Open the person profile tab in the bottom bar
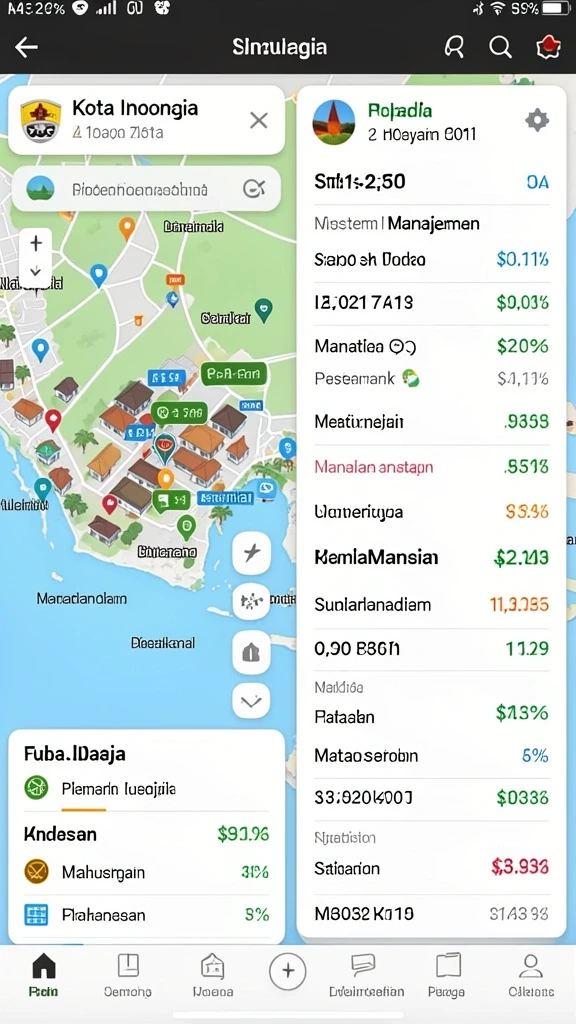This screenshot has height=1024, width=576. [x=531, y=976]
